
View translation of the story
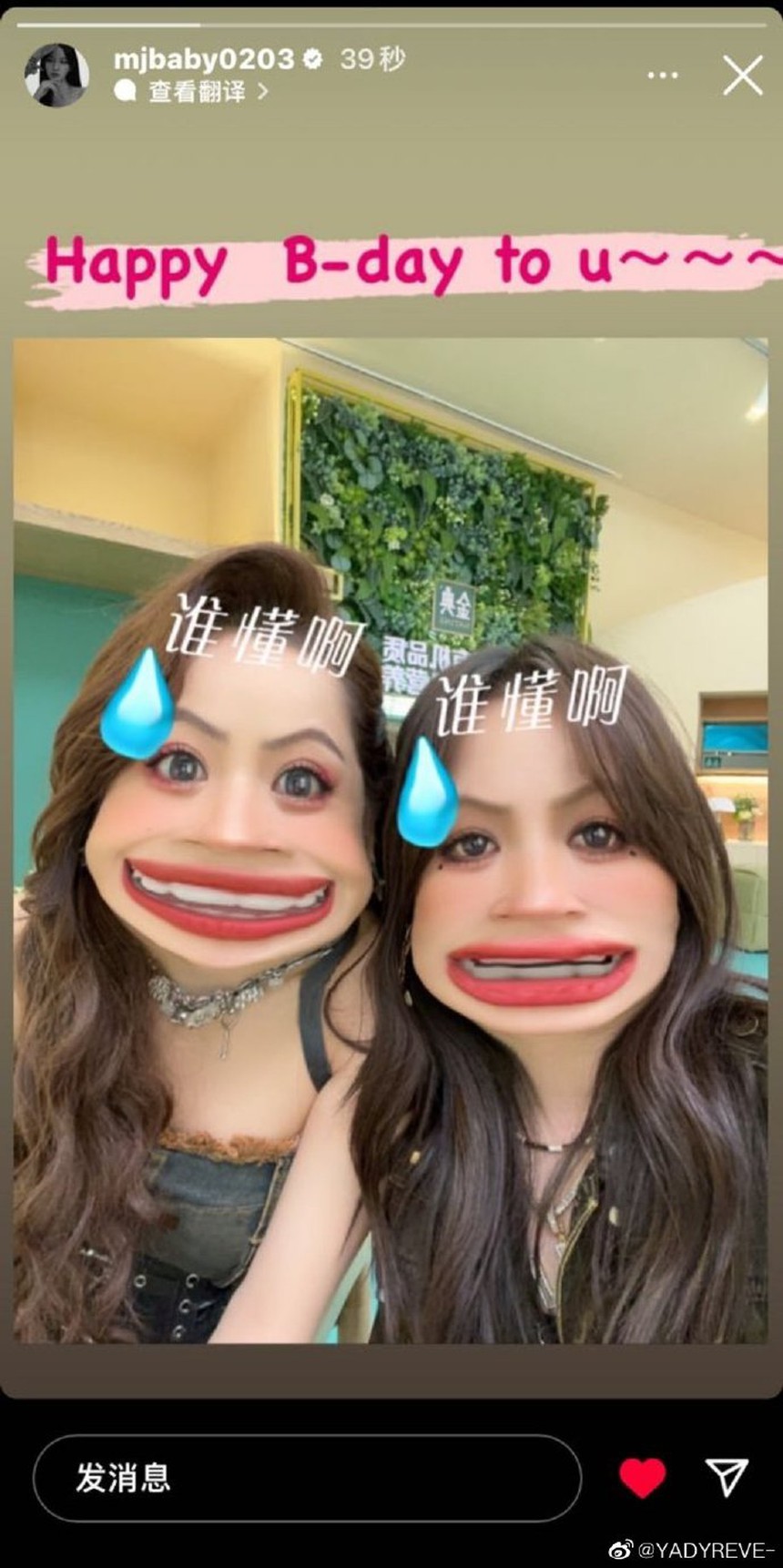196,91
